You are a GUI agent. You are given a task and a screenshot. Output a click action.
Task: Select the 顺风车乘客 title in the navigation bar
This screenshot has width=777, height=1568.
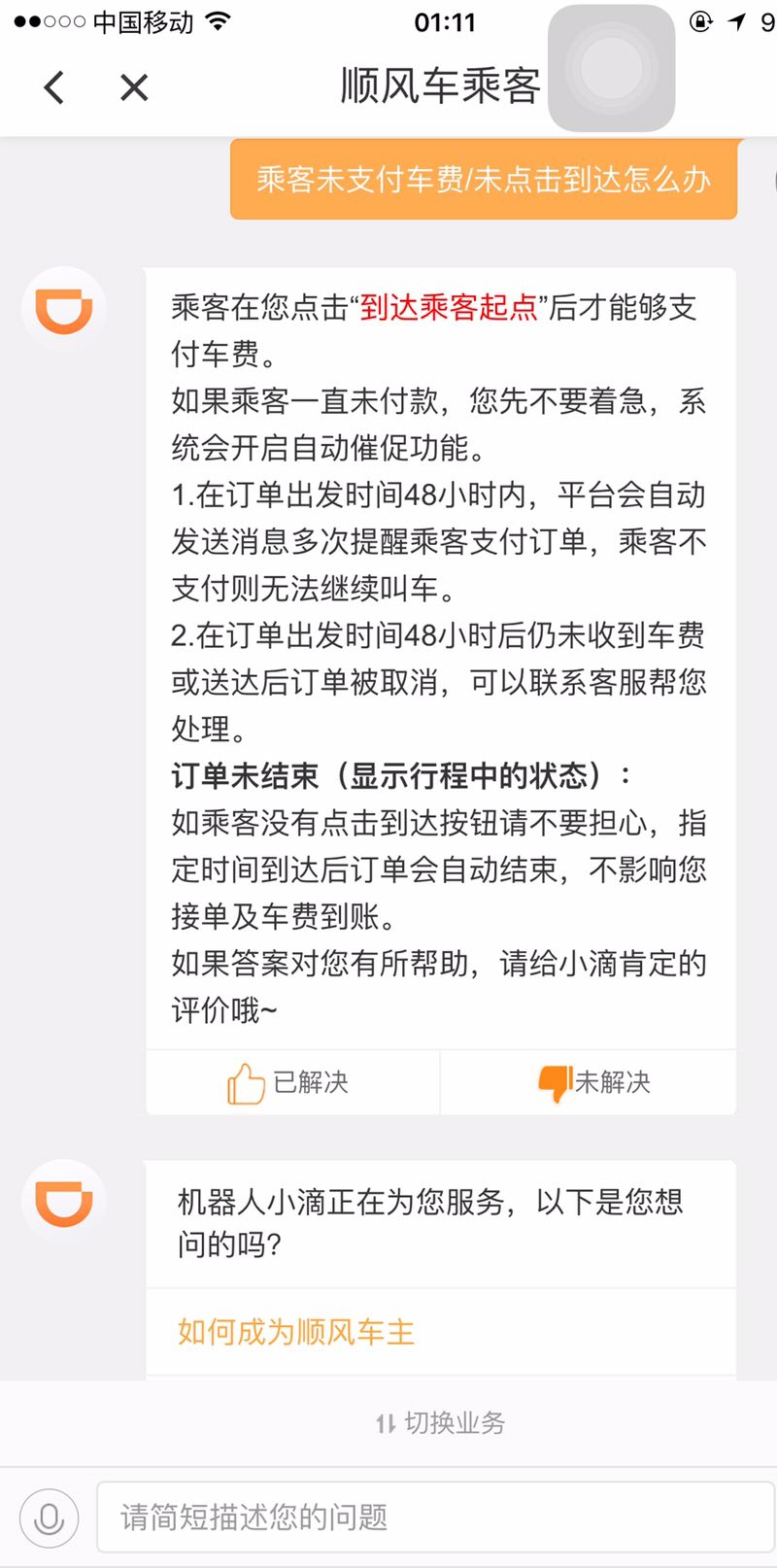[440, 86]
